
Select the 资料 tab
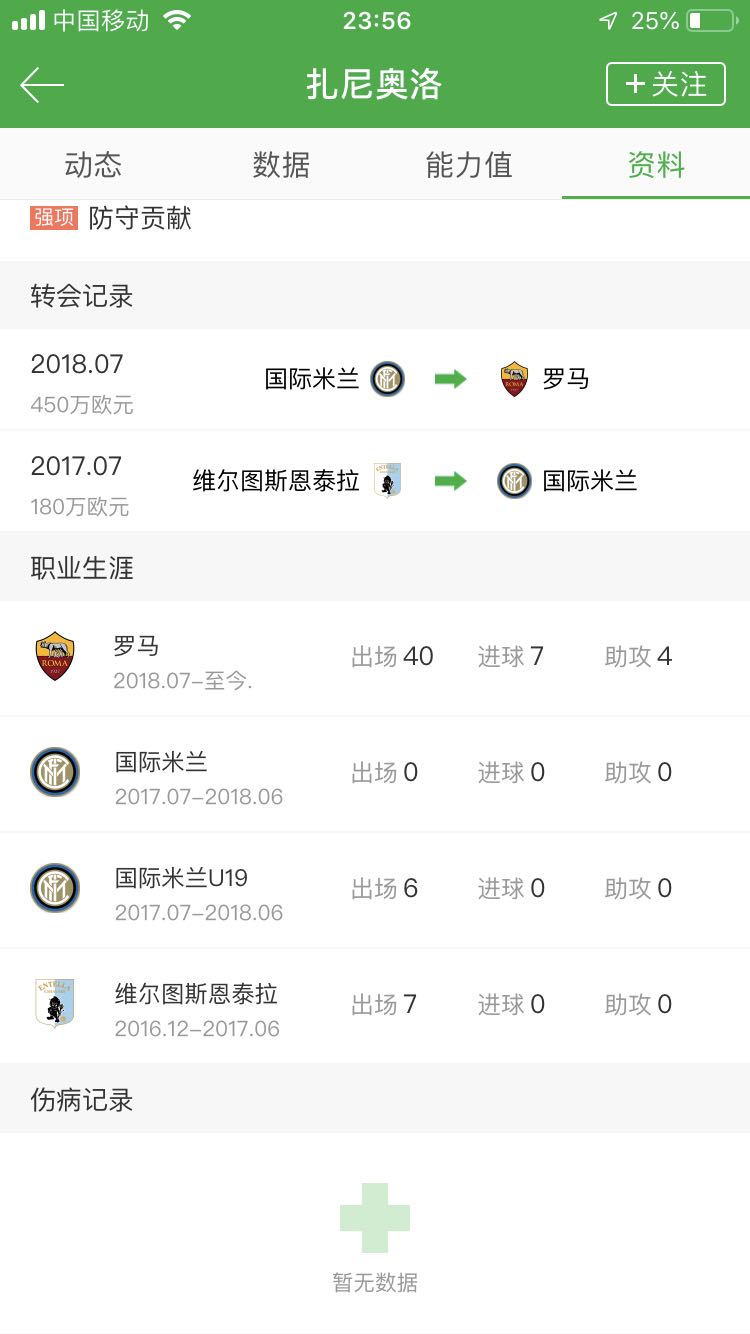(x=656, y=165)
